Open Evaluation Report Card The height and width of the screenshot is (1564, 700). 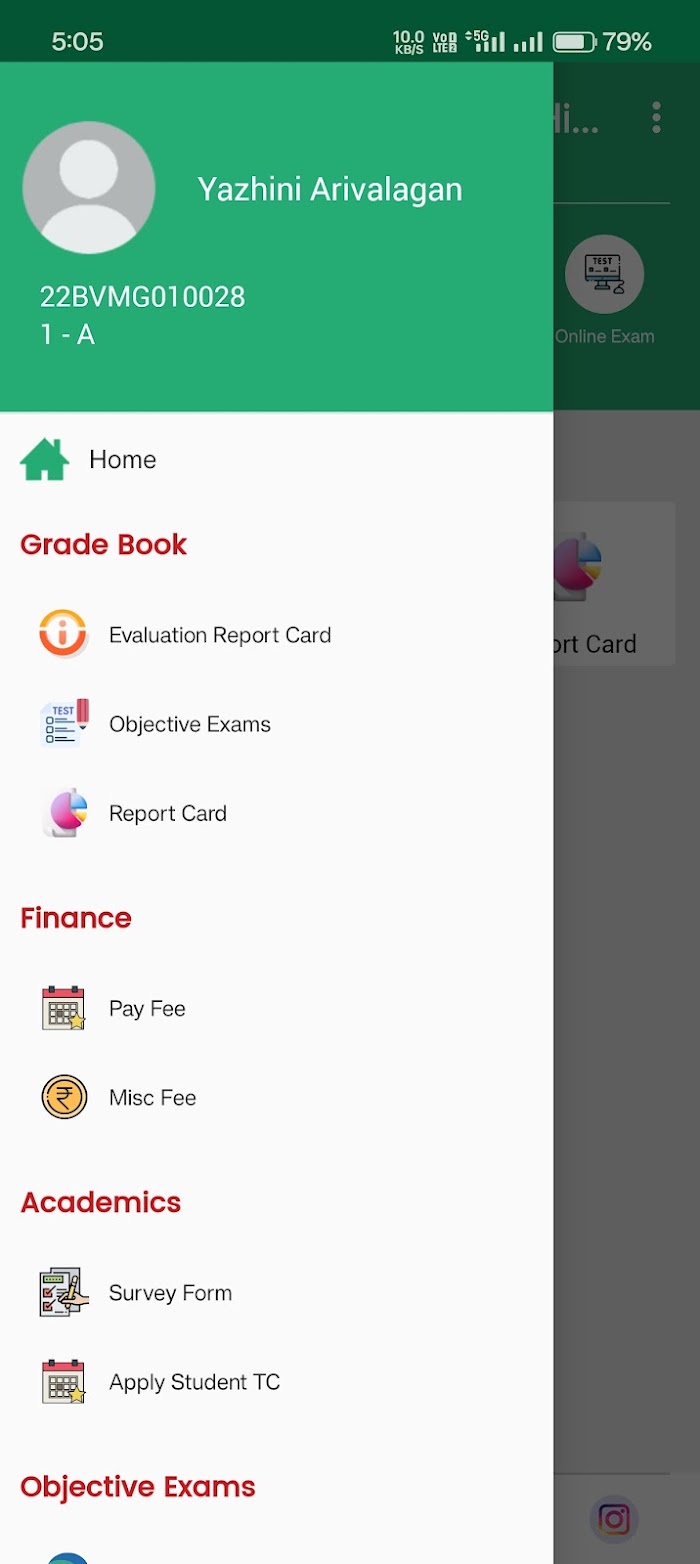(276, 635)
